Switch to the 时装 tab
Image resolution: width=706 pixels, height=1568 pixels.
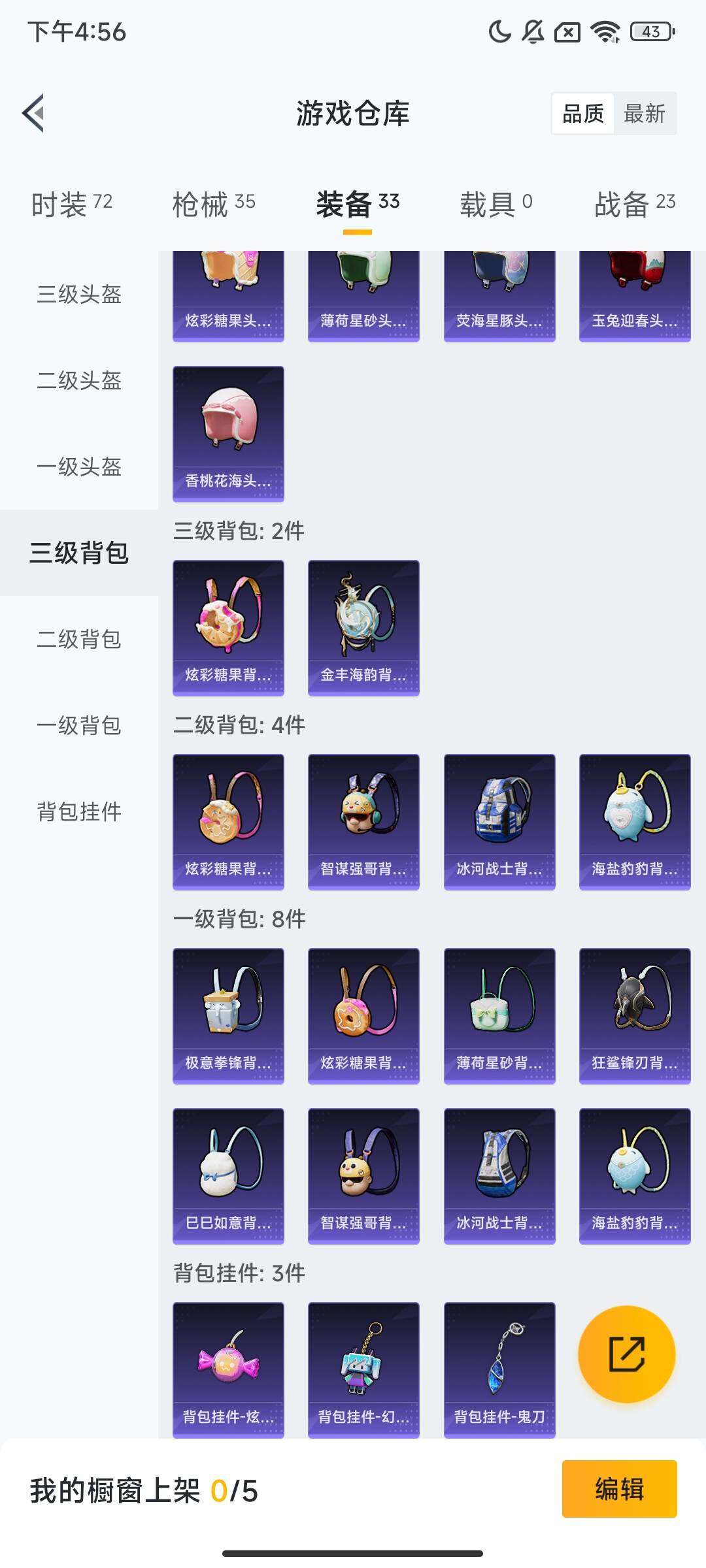coord(72,204)
